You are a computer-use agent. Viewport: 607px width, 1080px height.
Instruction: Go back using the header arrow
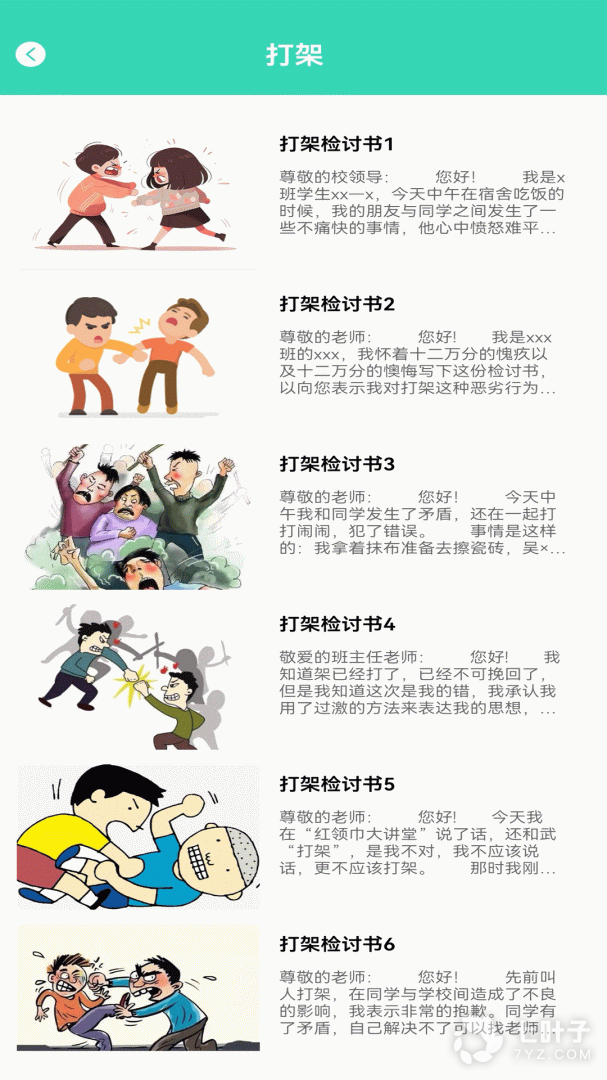pos(31,54)
